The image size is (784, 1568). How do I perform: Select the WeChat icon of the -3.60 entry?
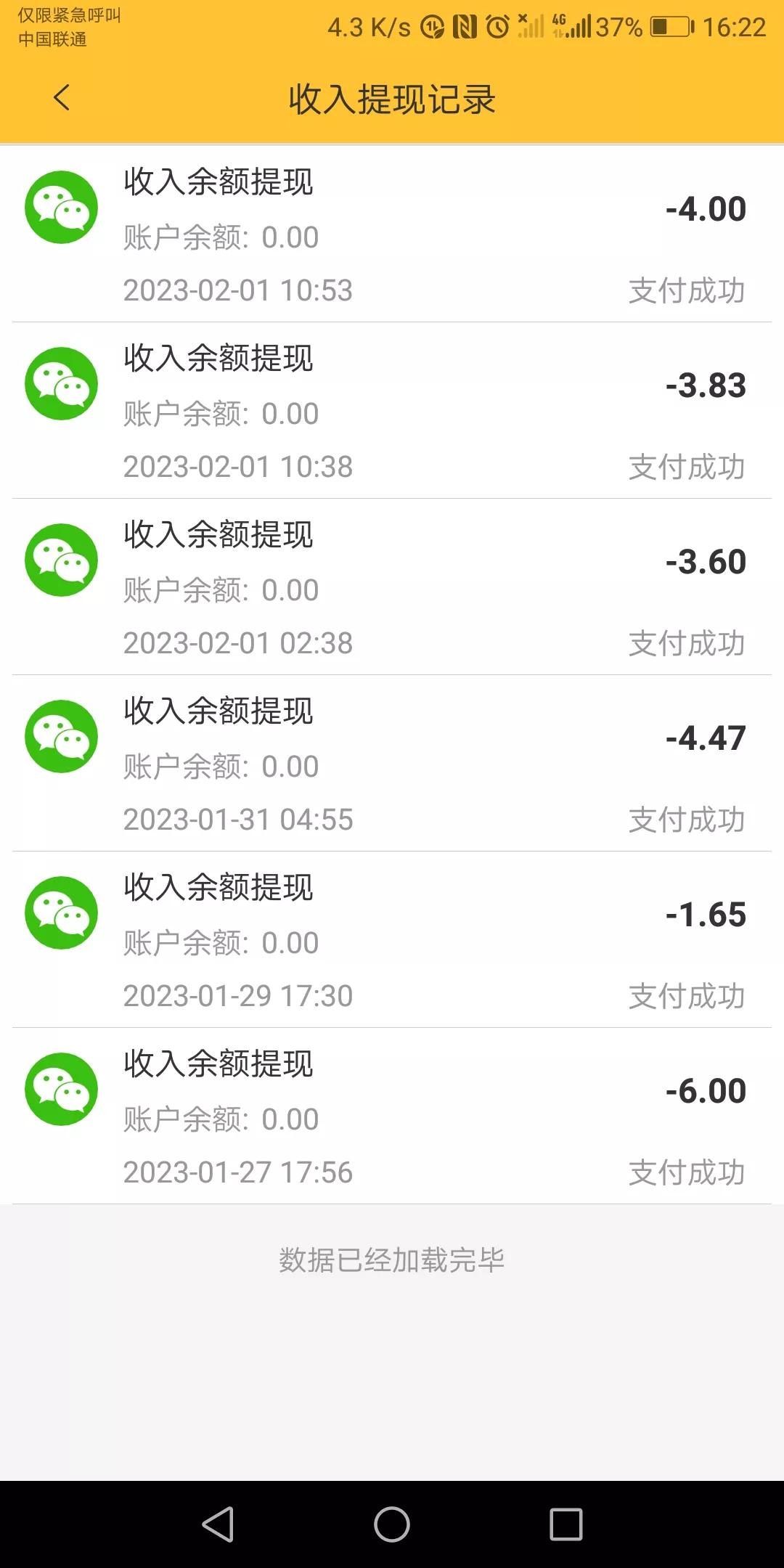[x=62, y=560]
